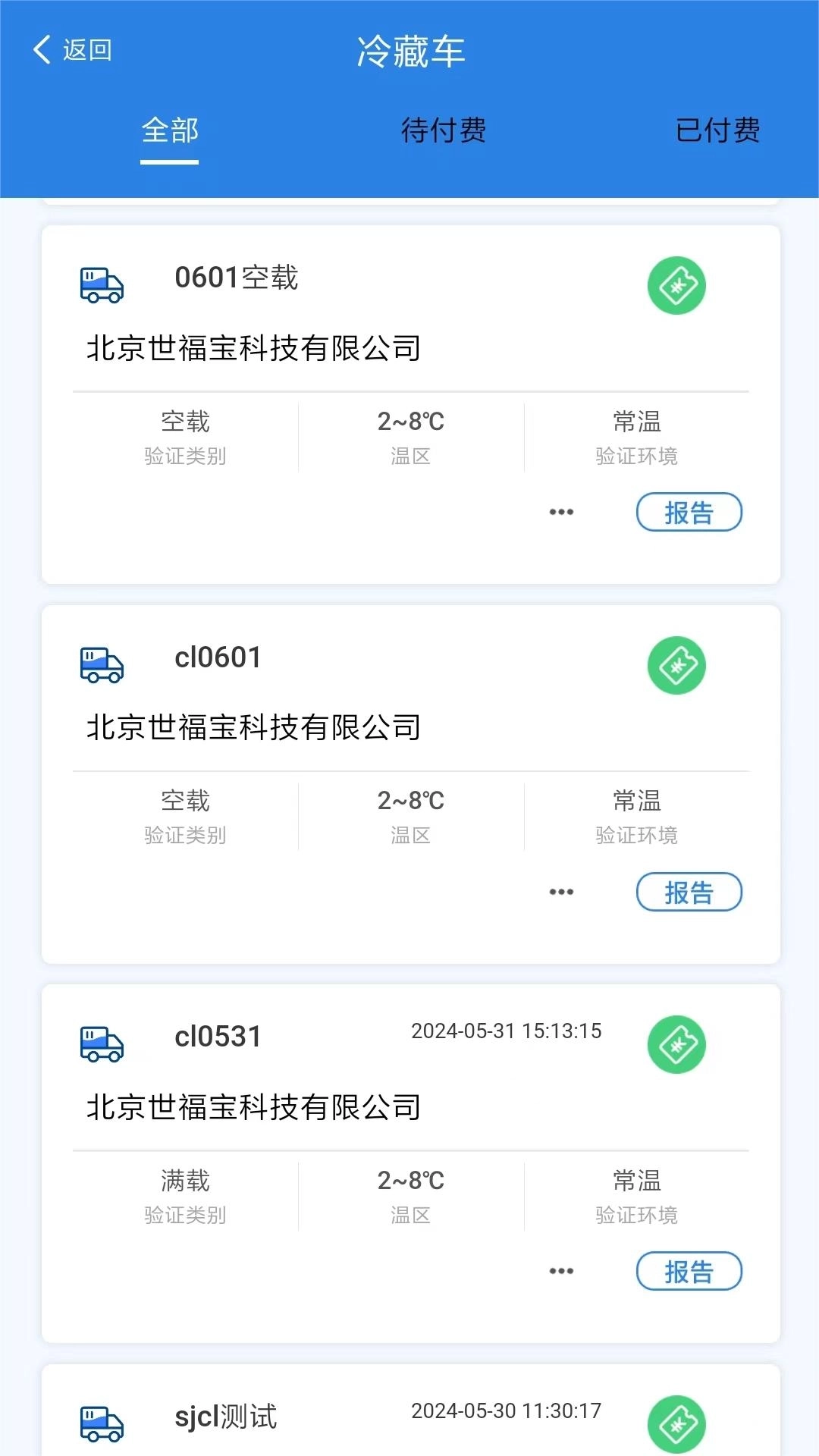Open the 报告 report for cl0601
The height and width of the screenshot is (1456, 819).
point(689,893)
